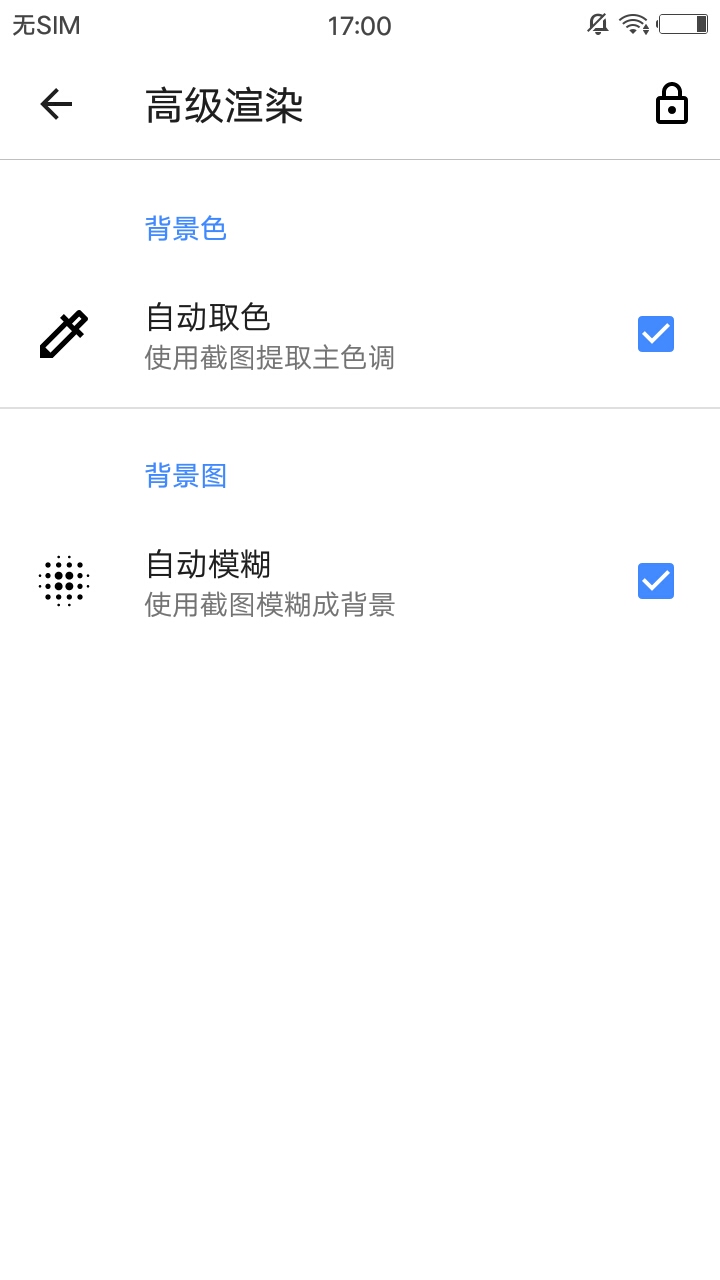Select the eyedropper icon beside 自动取色
The image size is (720, 1280).
pos(63,334)
